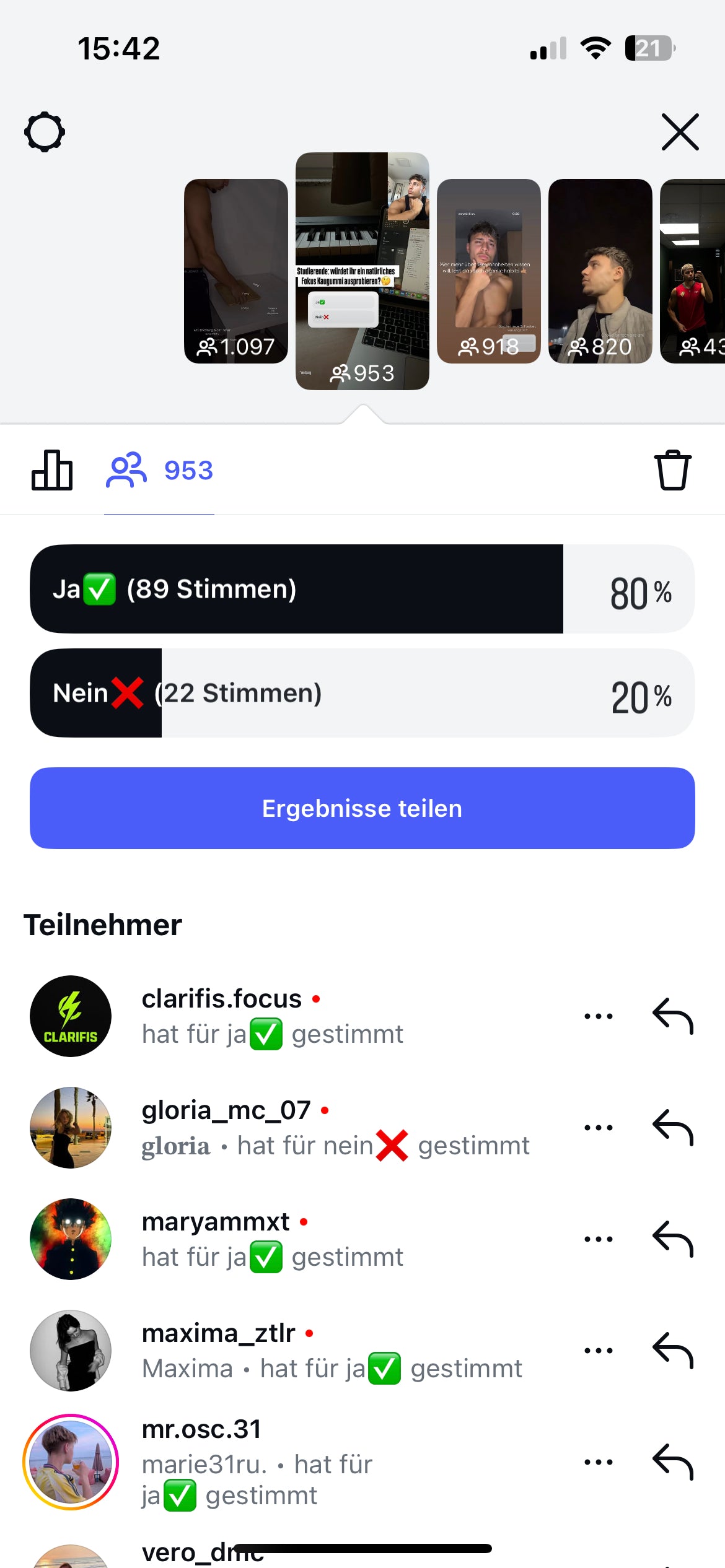This screenshot has height=1568, width=725.
Task: Open story settings gear icon
Action: (45, 132)
